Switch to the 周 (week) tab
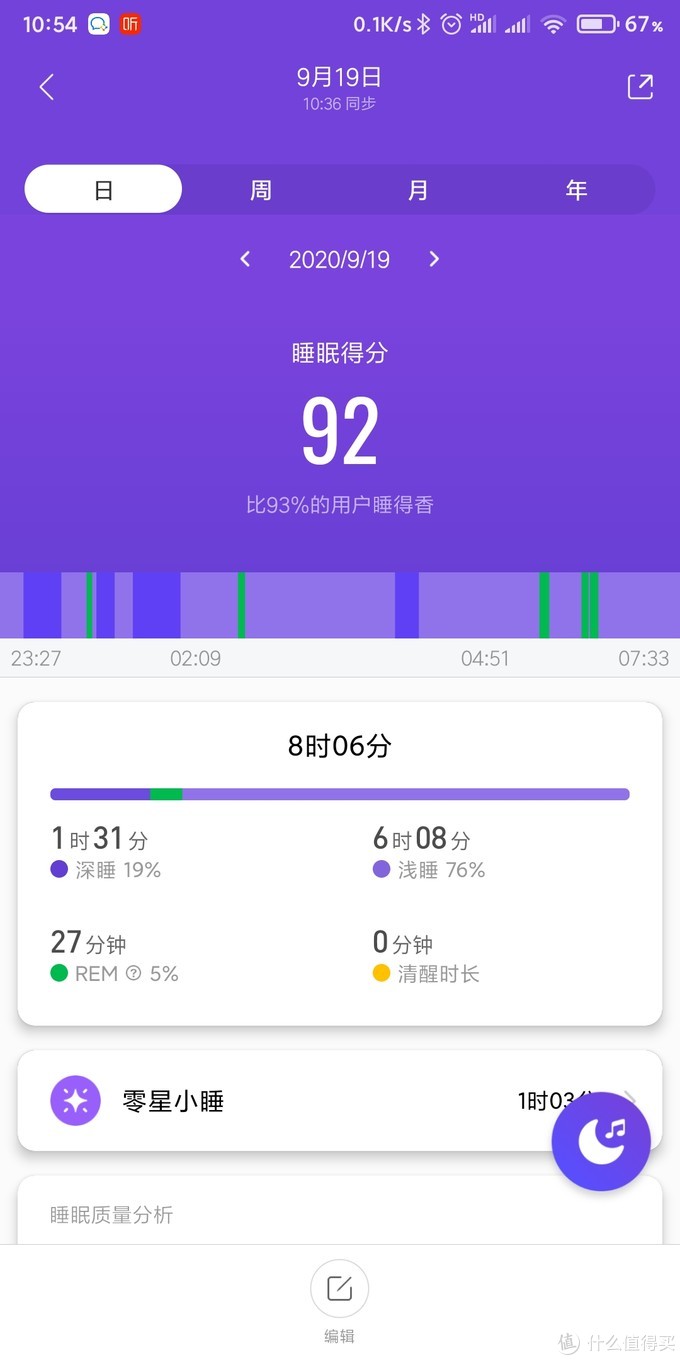The width and height of the screenshot is (680, 1360). pos(261,190)
